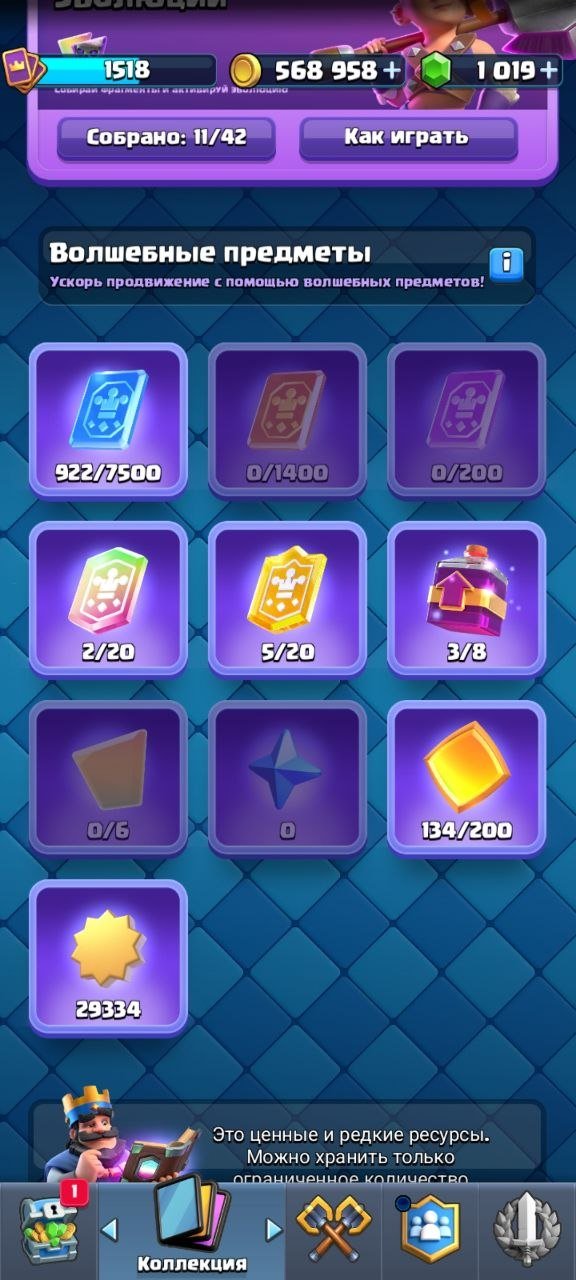The height and width of the screenshot is (1280, 576).
Task: Add gems with the green plus
Action: [549, 70]
